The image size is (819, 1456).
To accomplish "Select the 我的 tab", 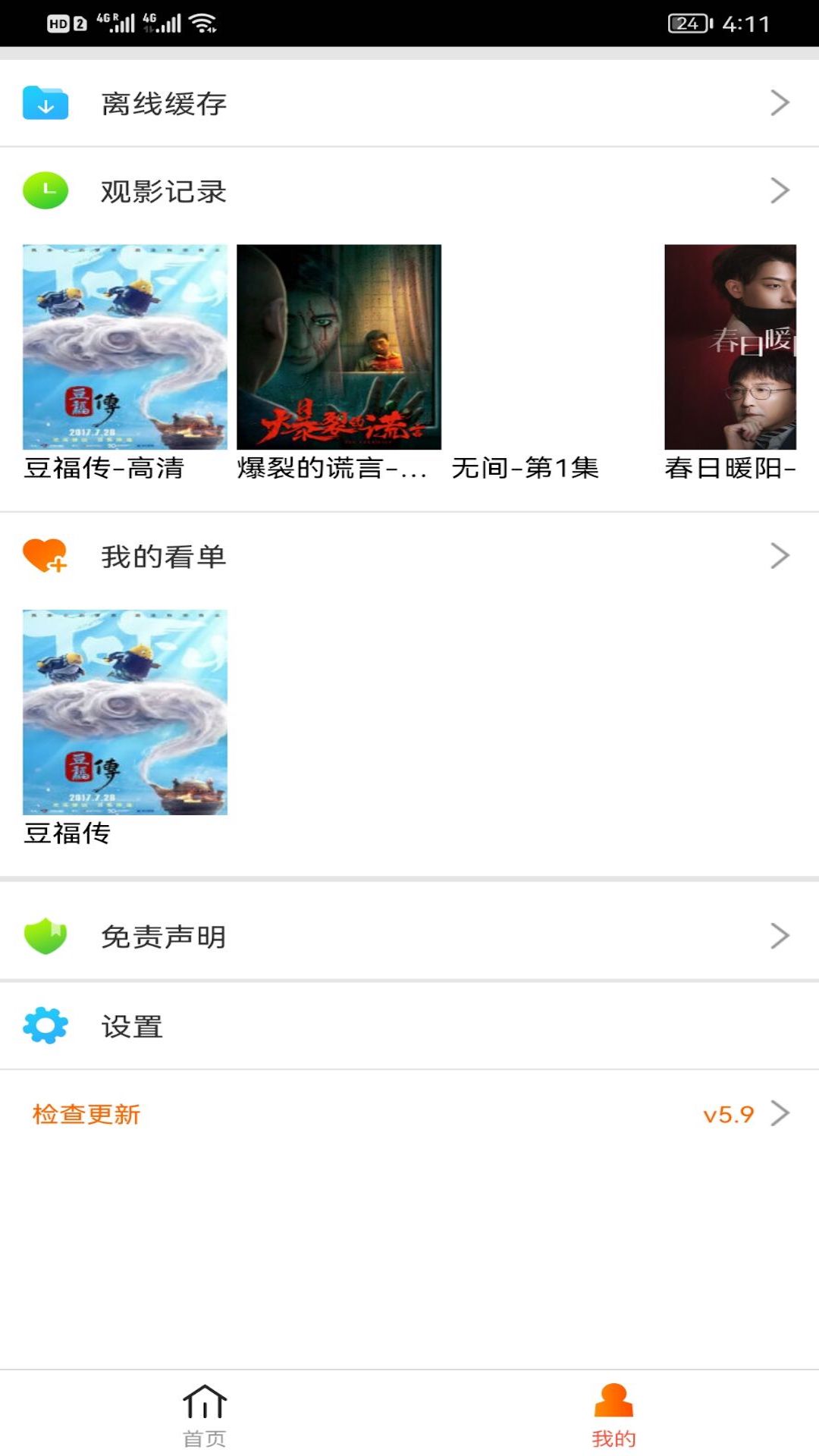I will click(x=614, y=1414).
